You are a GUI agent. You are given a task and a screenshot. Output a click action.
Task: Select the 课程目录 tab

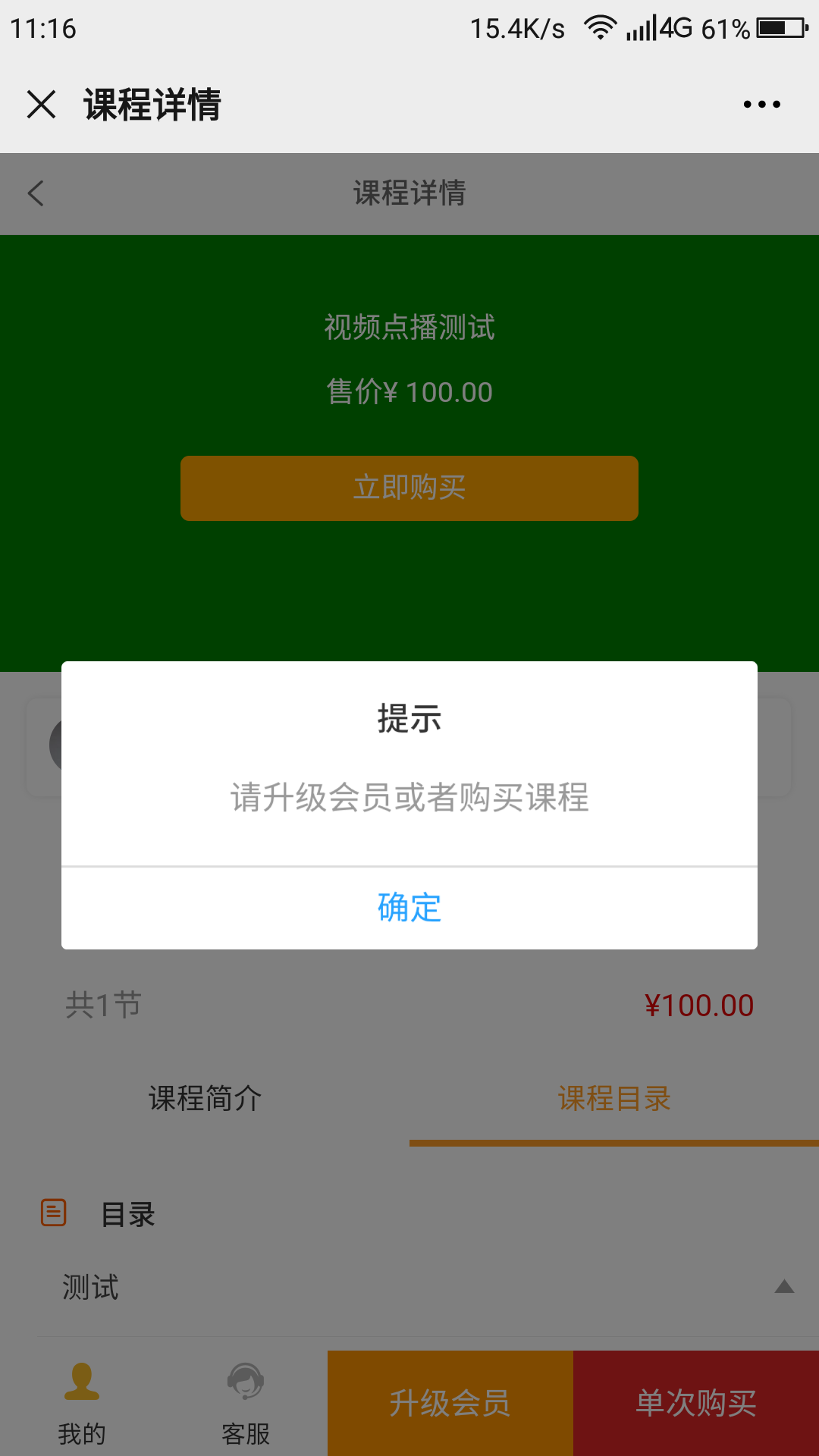tap(614, 1099)
